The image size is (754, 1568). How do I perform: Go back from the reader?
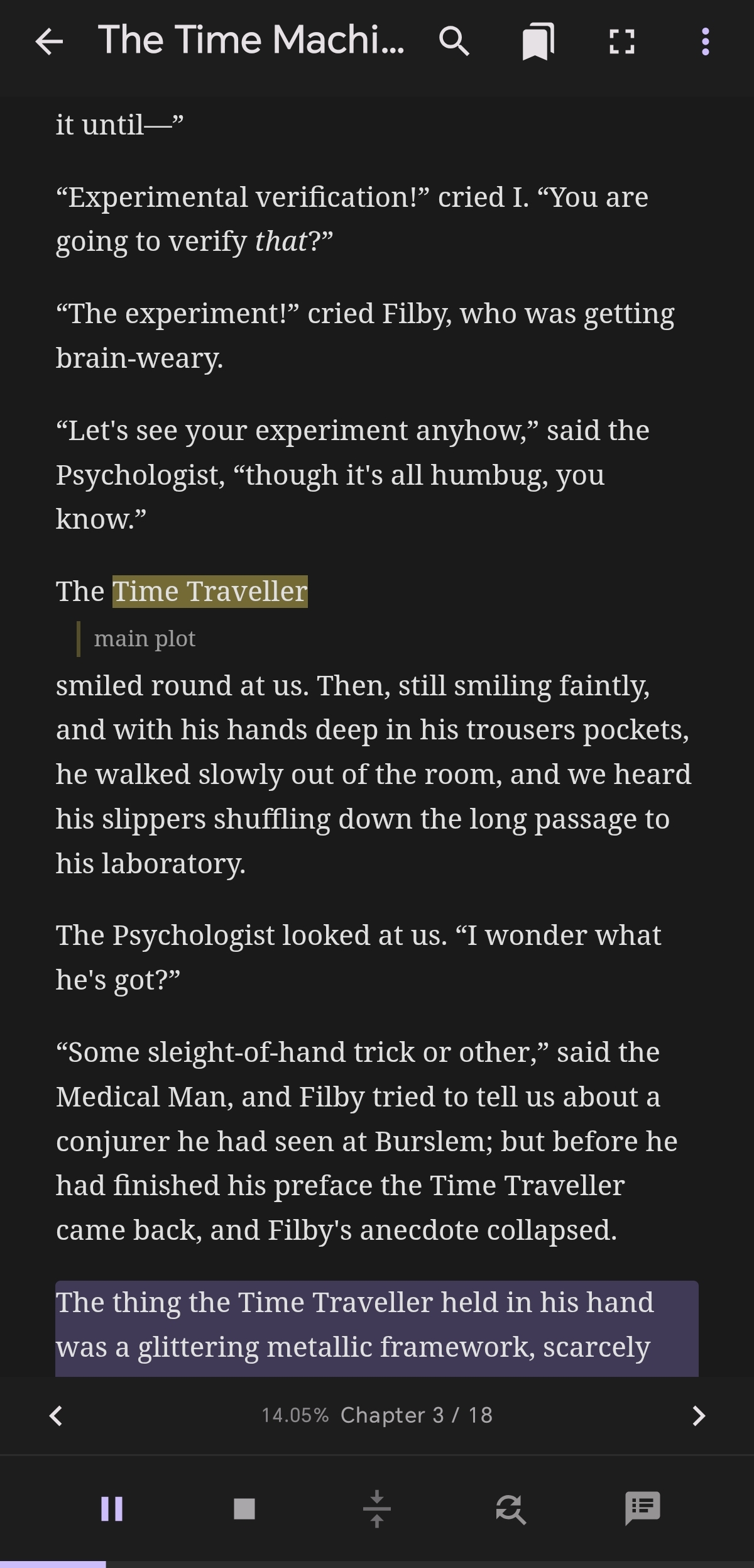[x=49, y=41]
